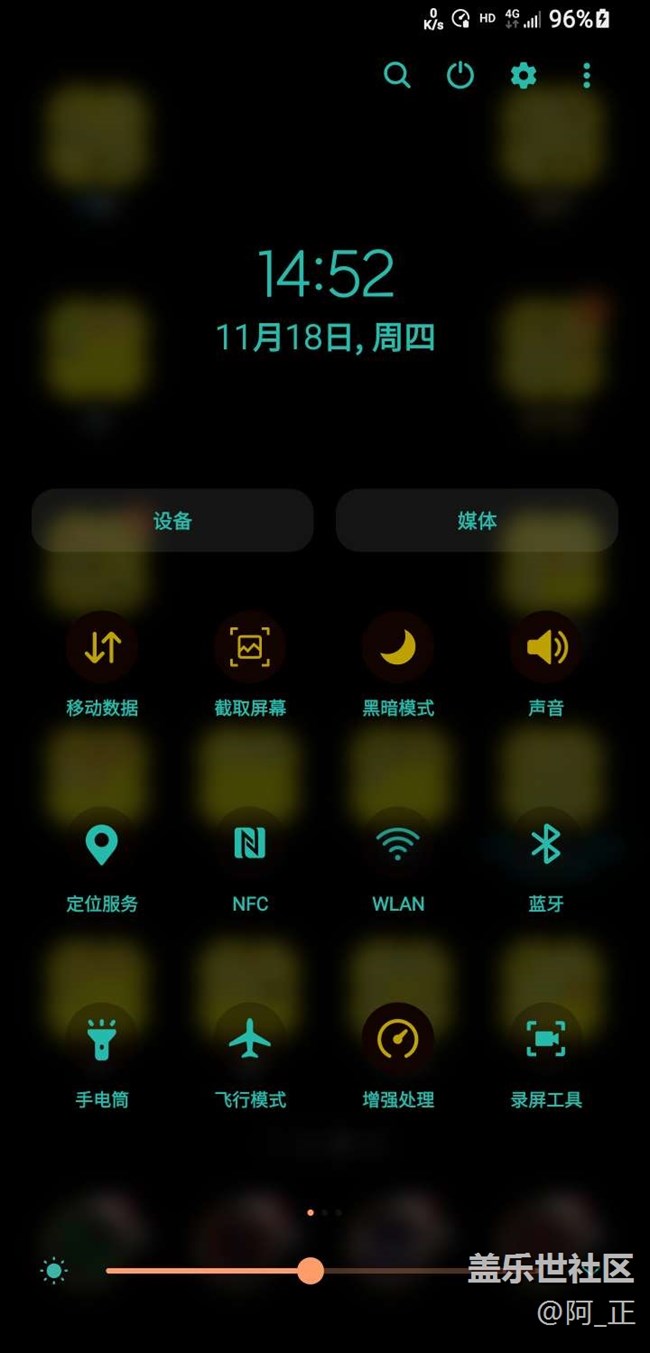The height and width of the screenshot is (1353, 650).
Task: Enable the NFC tile
Action: click(250, 844)
